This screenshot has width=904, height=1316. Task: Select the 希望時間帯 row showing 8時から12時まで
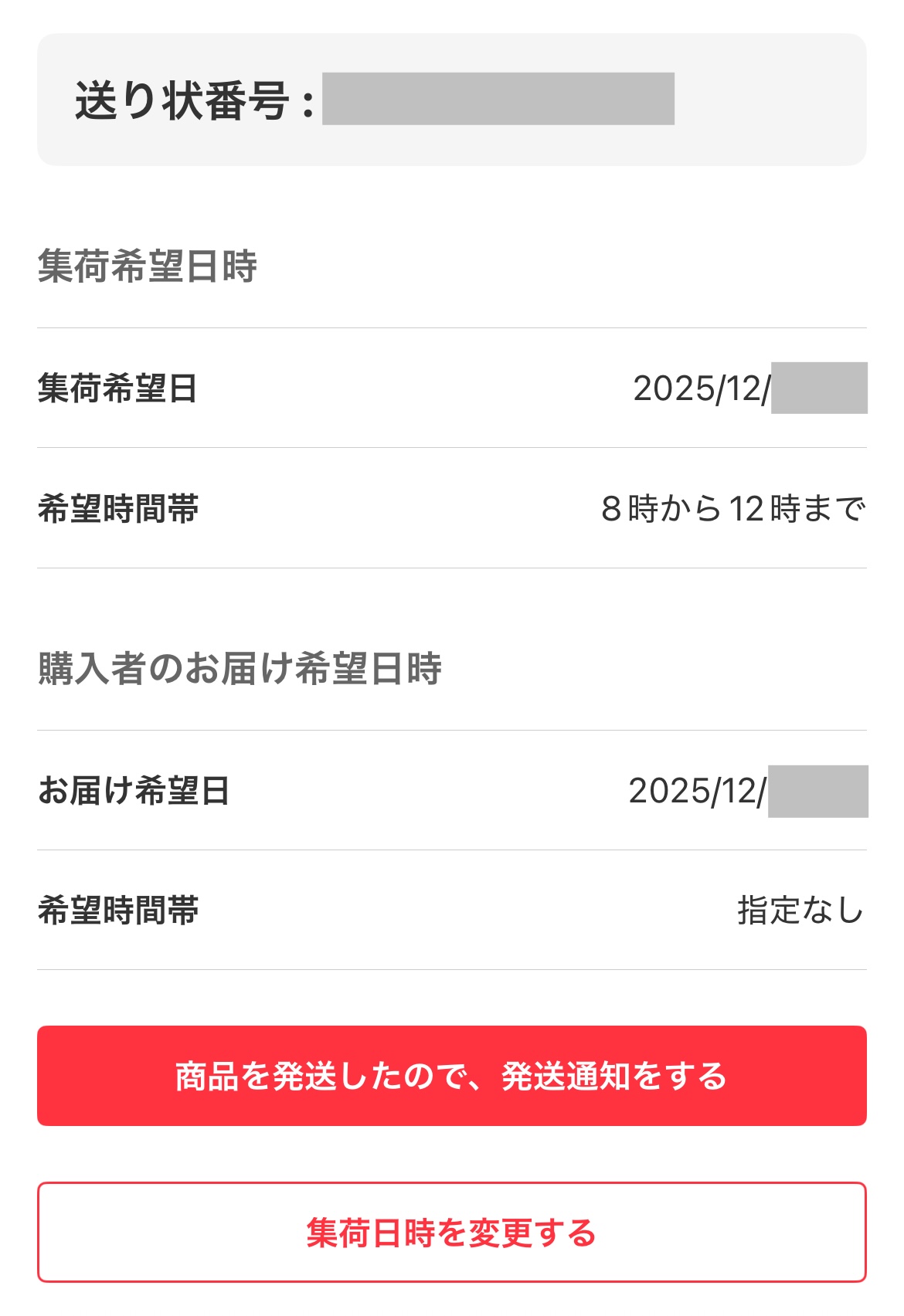pos(452,506)
